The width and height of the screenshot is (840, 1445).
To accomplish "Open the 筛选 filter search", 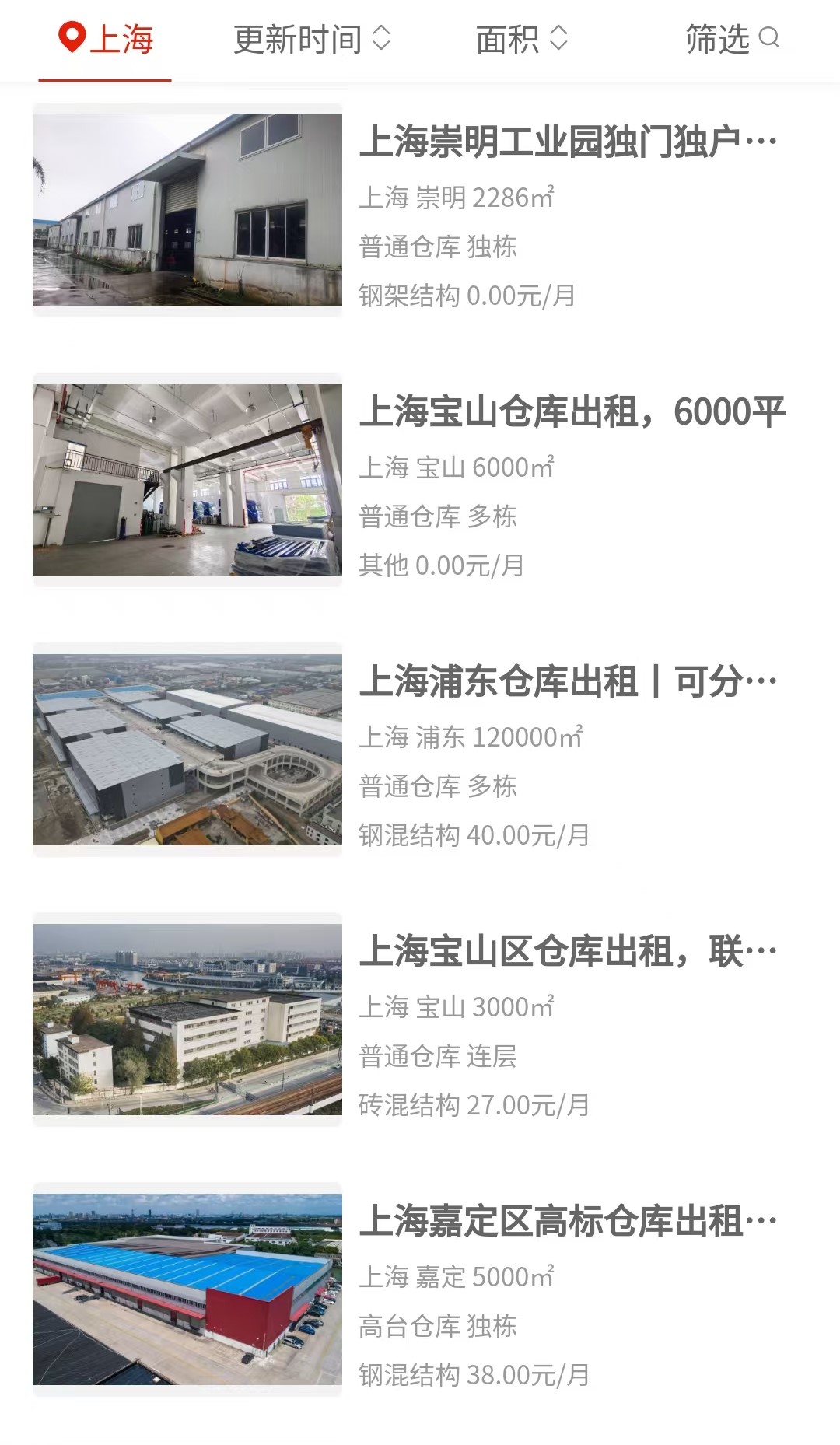I will (x=732, y=39).
